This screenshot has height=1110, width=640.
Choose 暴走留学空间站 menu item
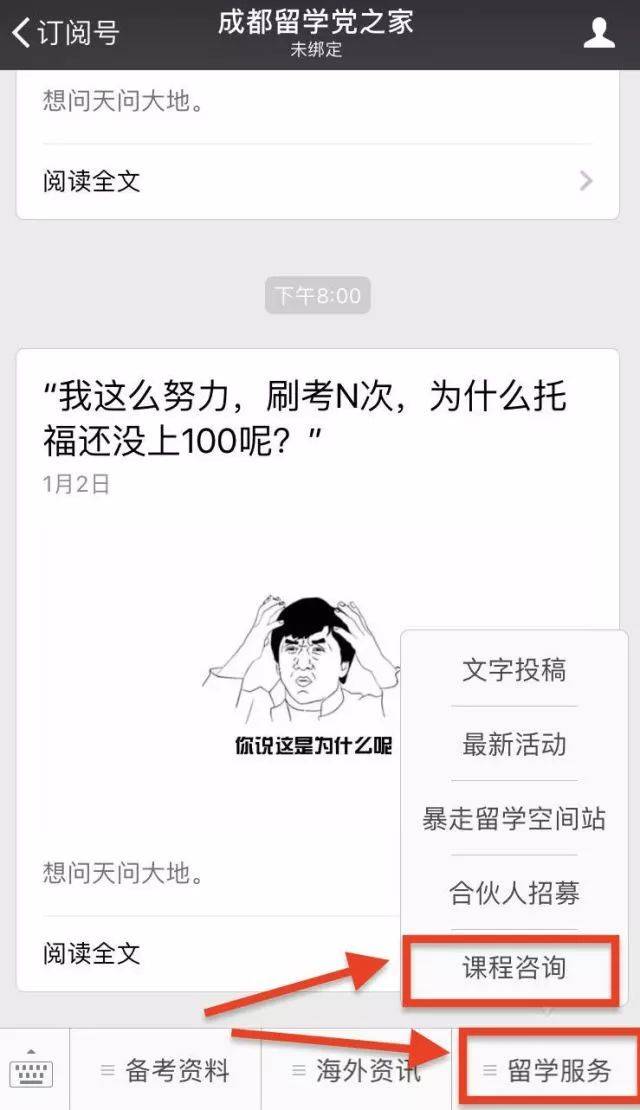pyautogui.click(x=514, y=818)
